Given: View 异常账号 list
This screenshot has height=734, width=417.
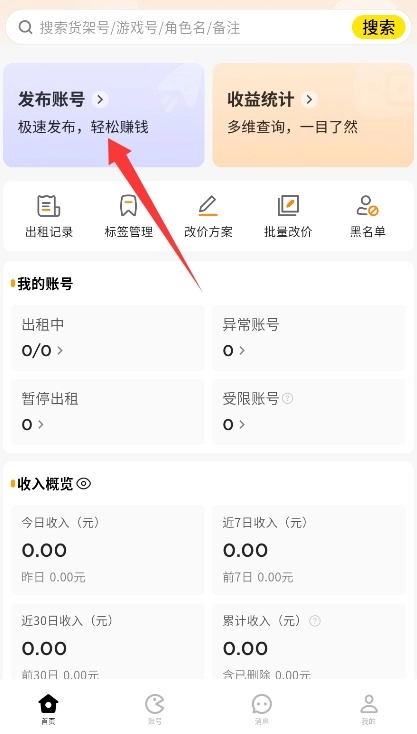Looking at the screenshot, I should click(309, 338).
